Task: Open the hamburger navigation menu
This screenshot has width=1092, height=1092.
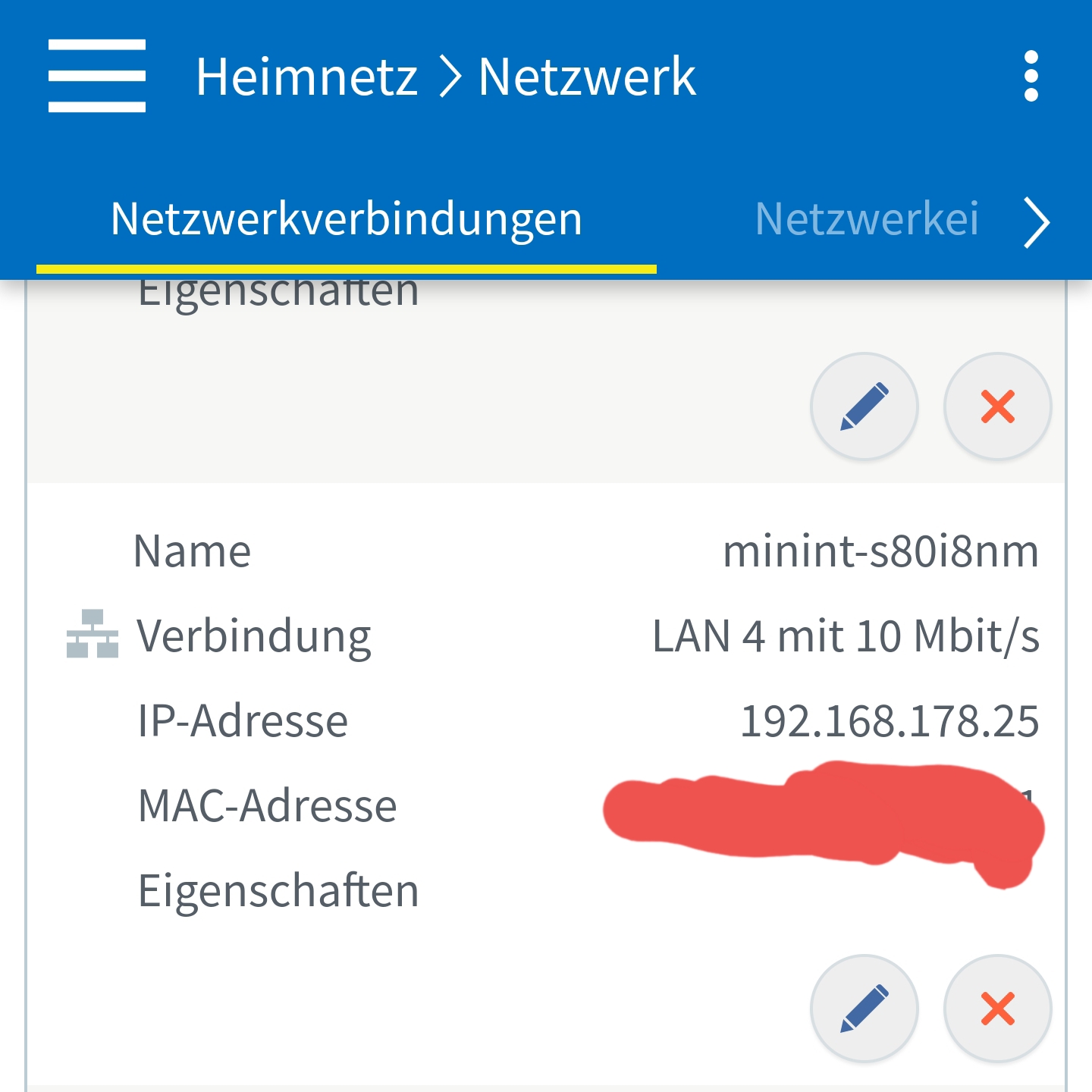Action: click(97, 76)
